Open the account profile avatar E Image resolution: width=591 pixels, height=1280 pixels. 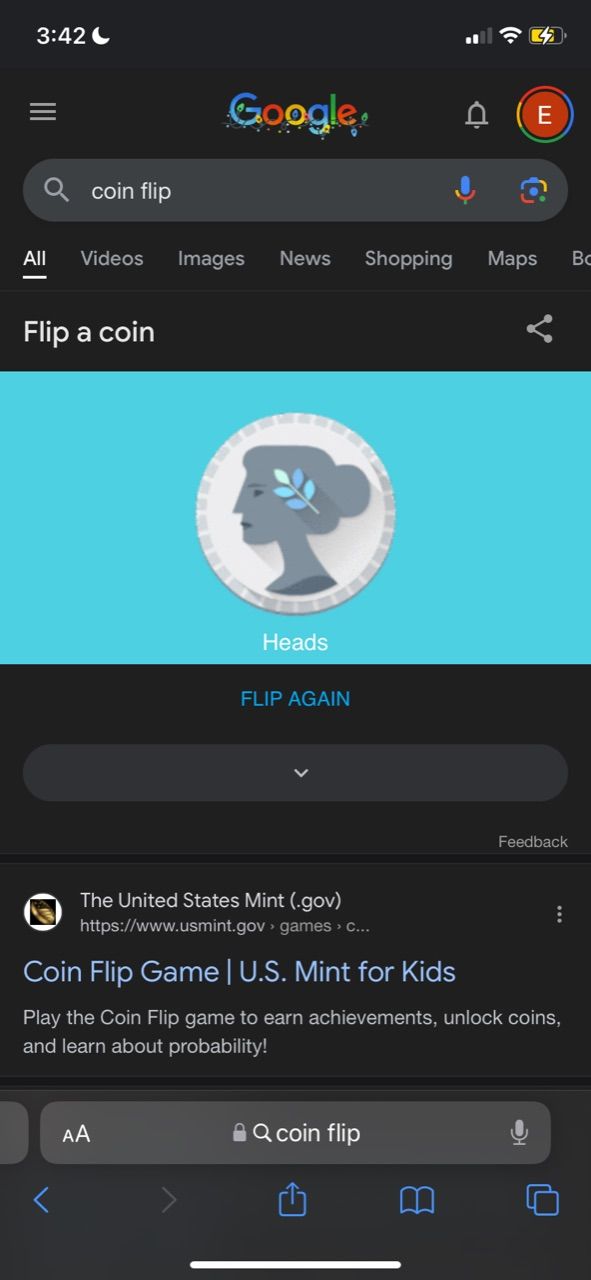(544, 115)
